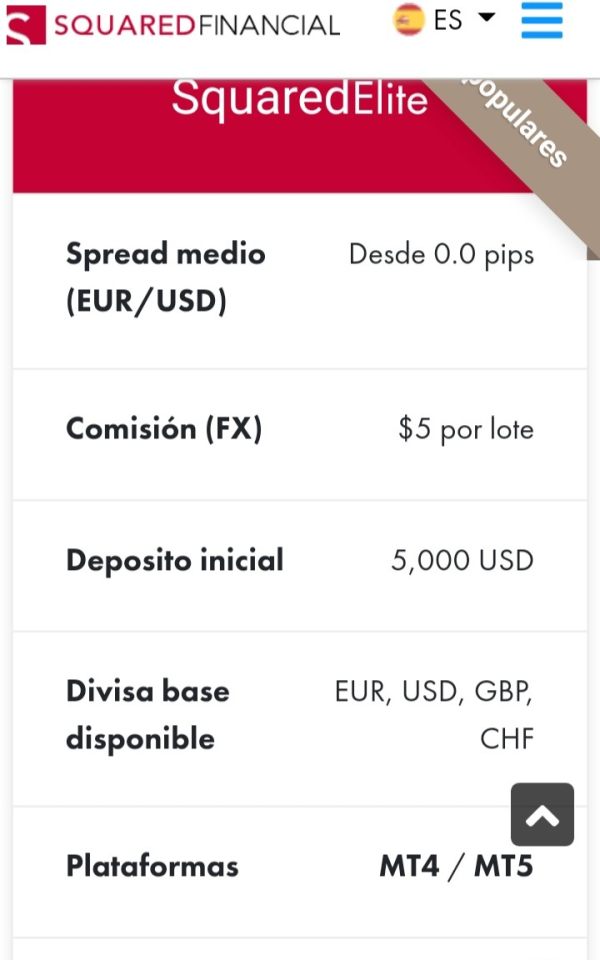600x960 pixels.
Task: Open the Squared Financial home logo
Action: tap(173, 24)
